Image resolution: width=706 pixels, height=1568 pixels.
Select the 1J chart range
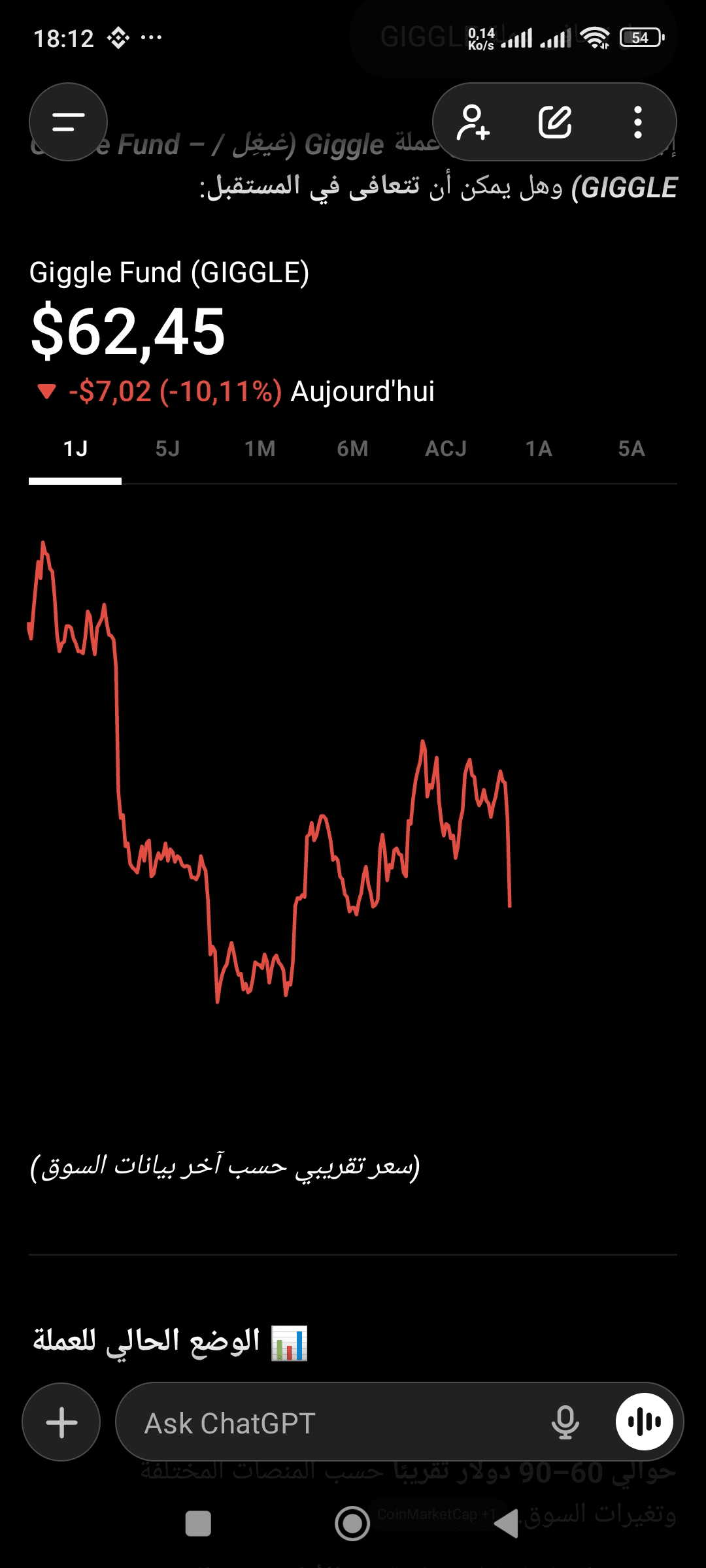pos(75,449)
